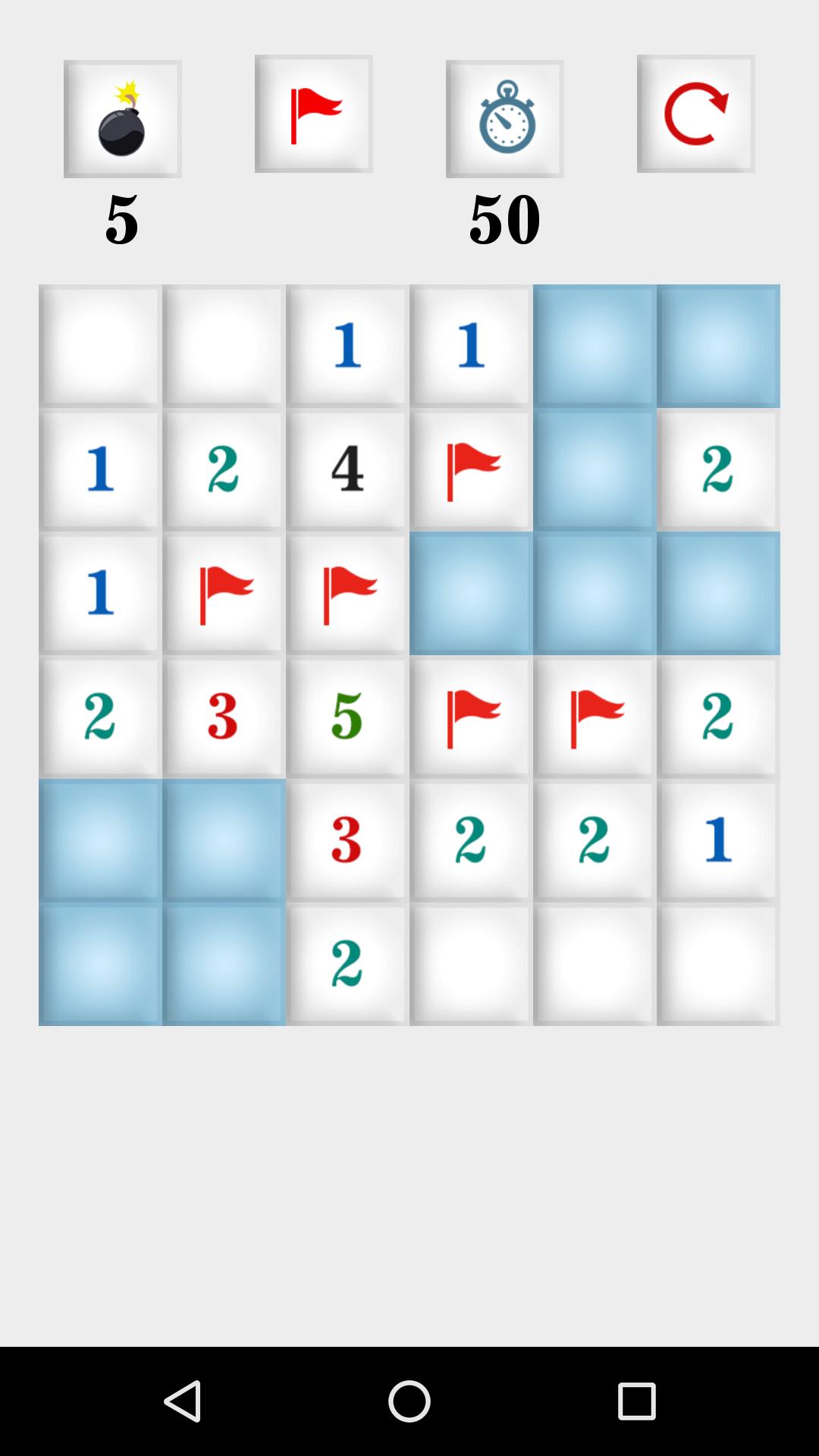Tap the bomb mode button

(x=122, y=119)
